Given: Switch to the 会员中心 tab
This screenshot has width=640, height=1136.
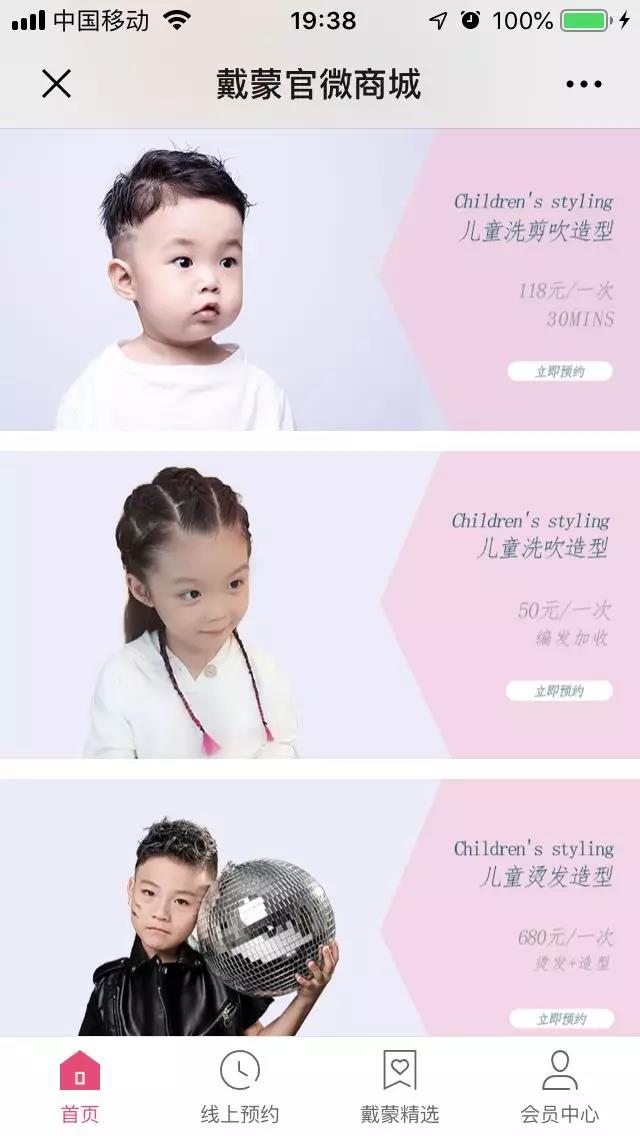Looking at the screenshot, I should pos(560,1086).
